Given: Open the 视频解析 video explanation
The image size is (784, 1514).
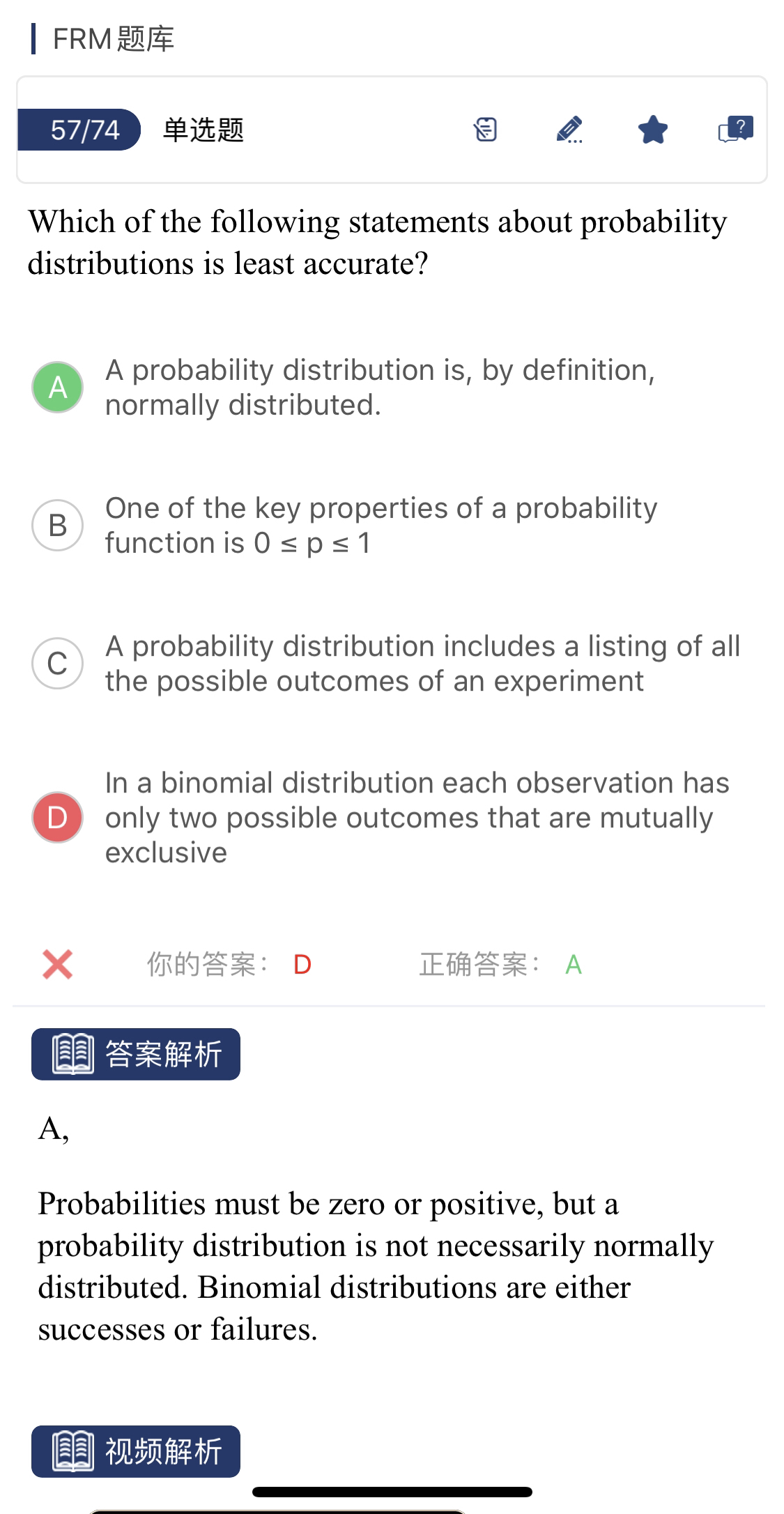Looking at the screenshot, I should [136, 1451].
